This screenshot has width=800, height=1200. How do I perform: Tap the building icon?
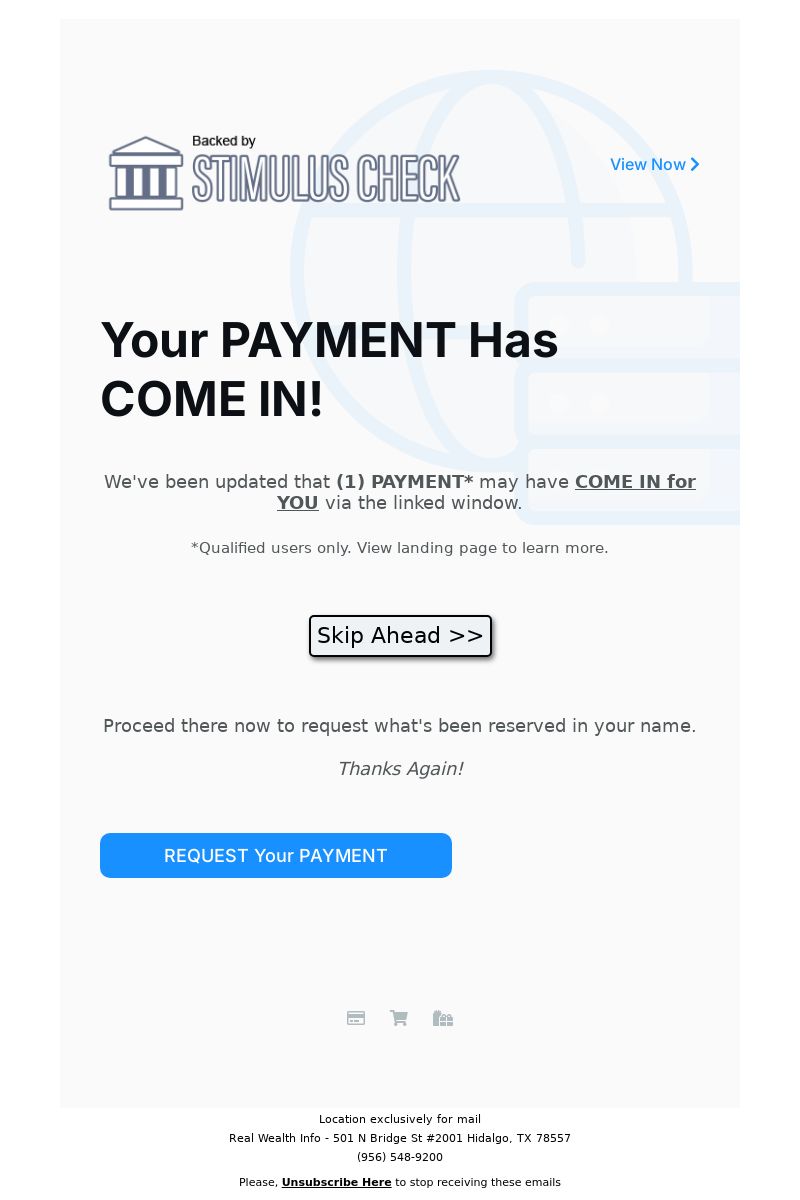pyautogui.click(x=443, y=1018)
